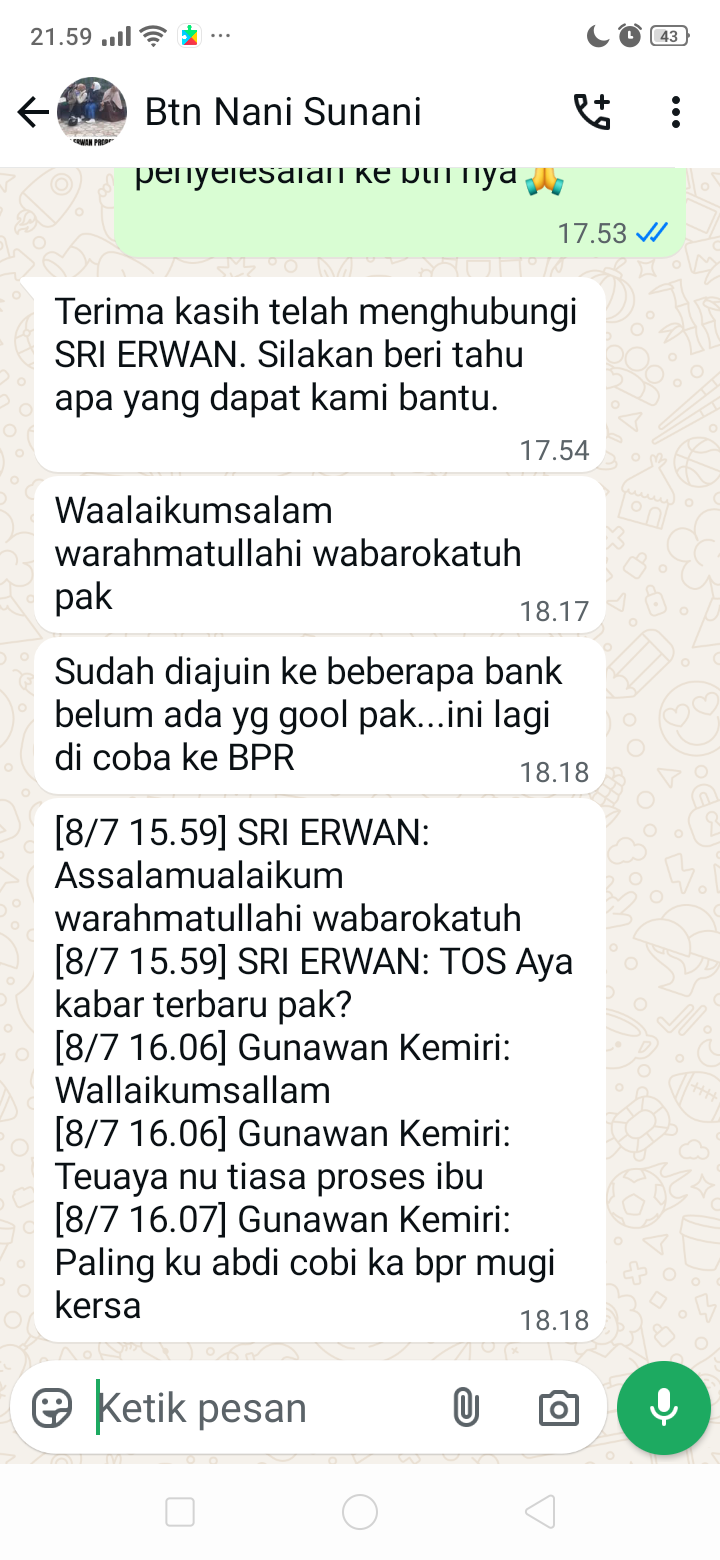Tap the system home button

pyautogui.click(x=360, y=1512)
